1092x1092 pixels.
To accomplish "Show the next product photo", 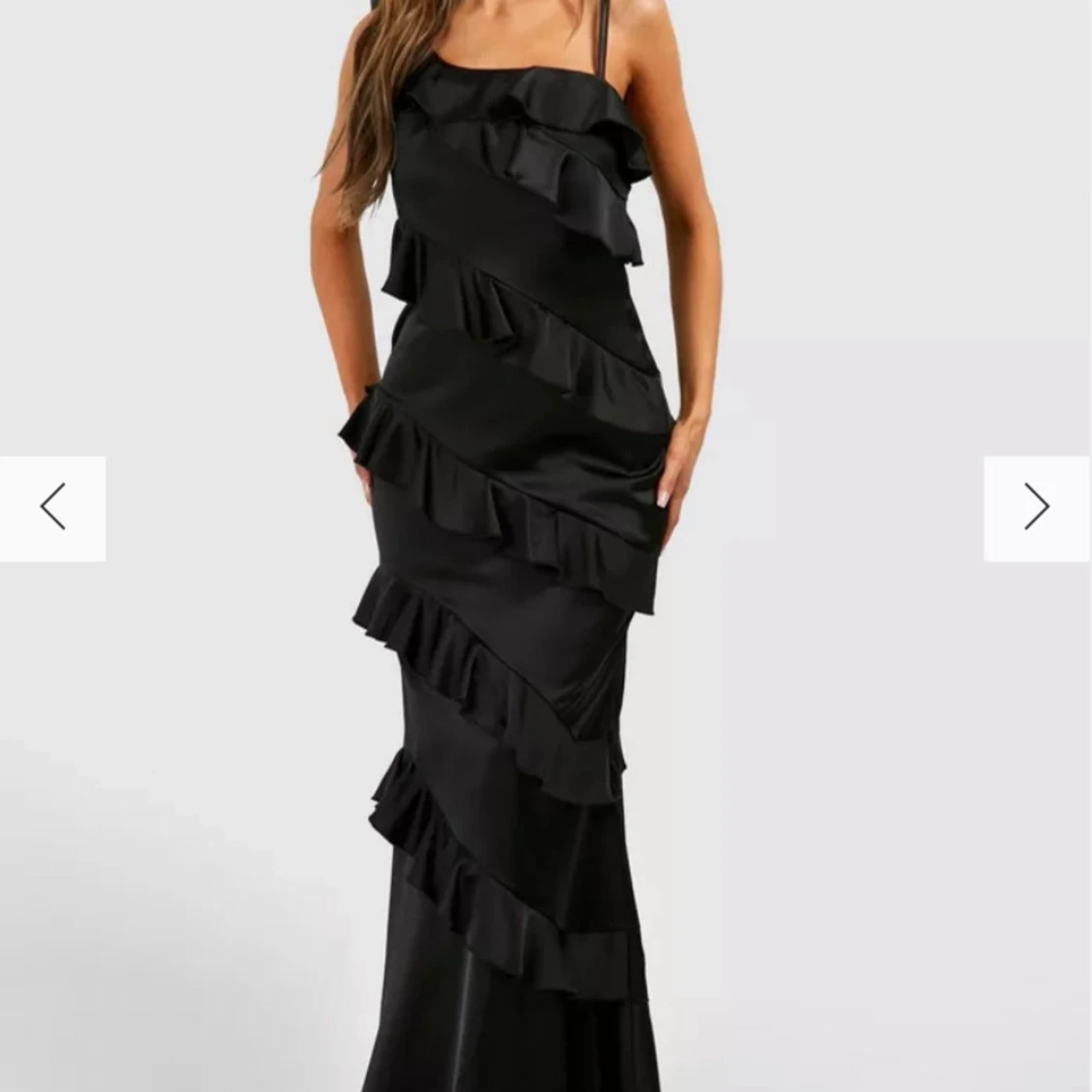I will 1037,508.
